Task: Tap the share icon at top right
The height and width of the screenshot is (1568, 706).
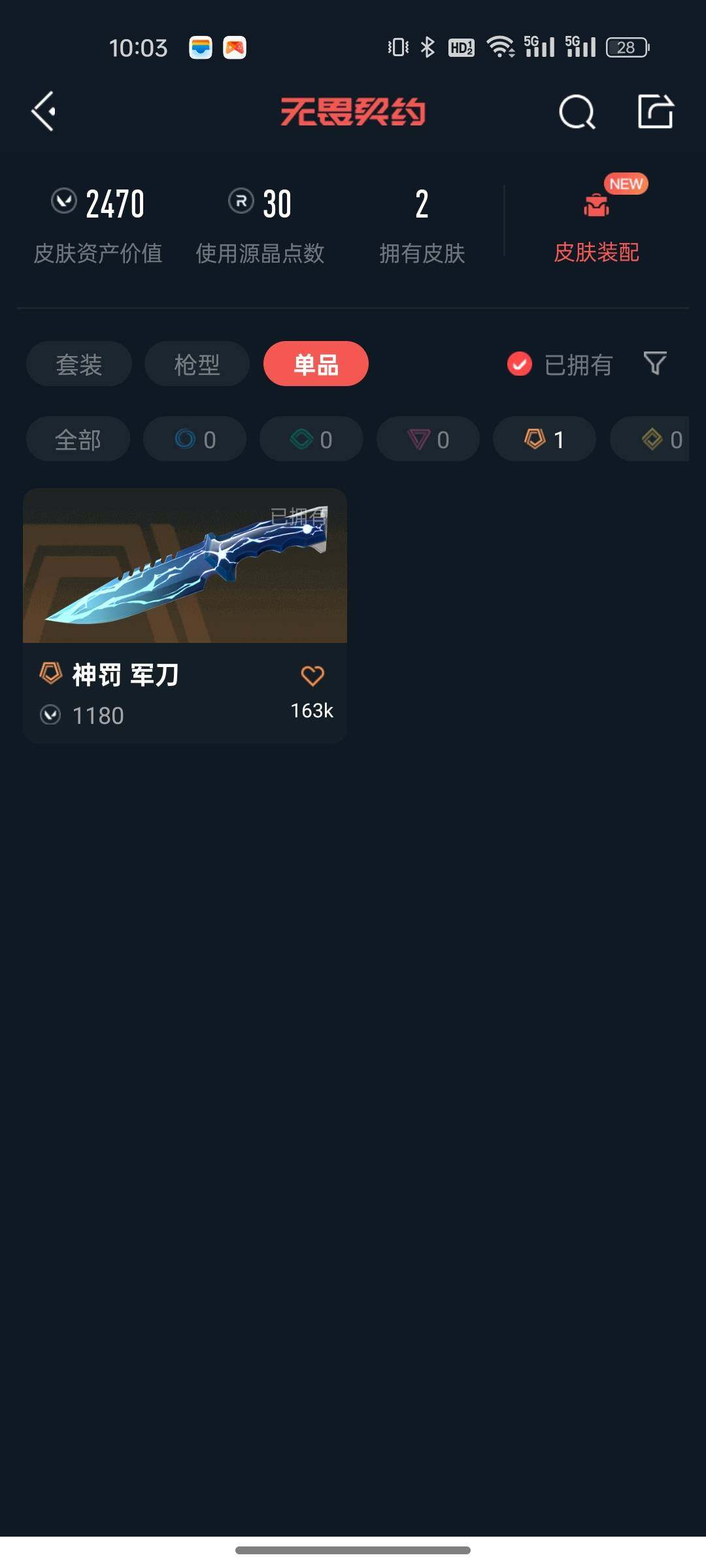Action: click(656, 111)
